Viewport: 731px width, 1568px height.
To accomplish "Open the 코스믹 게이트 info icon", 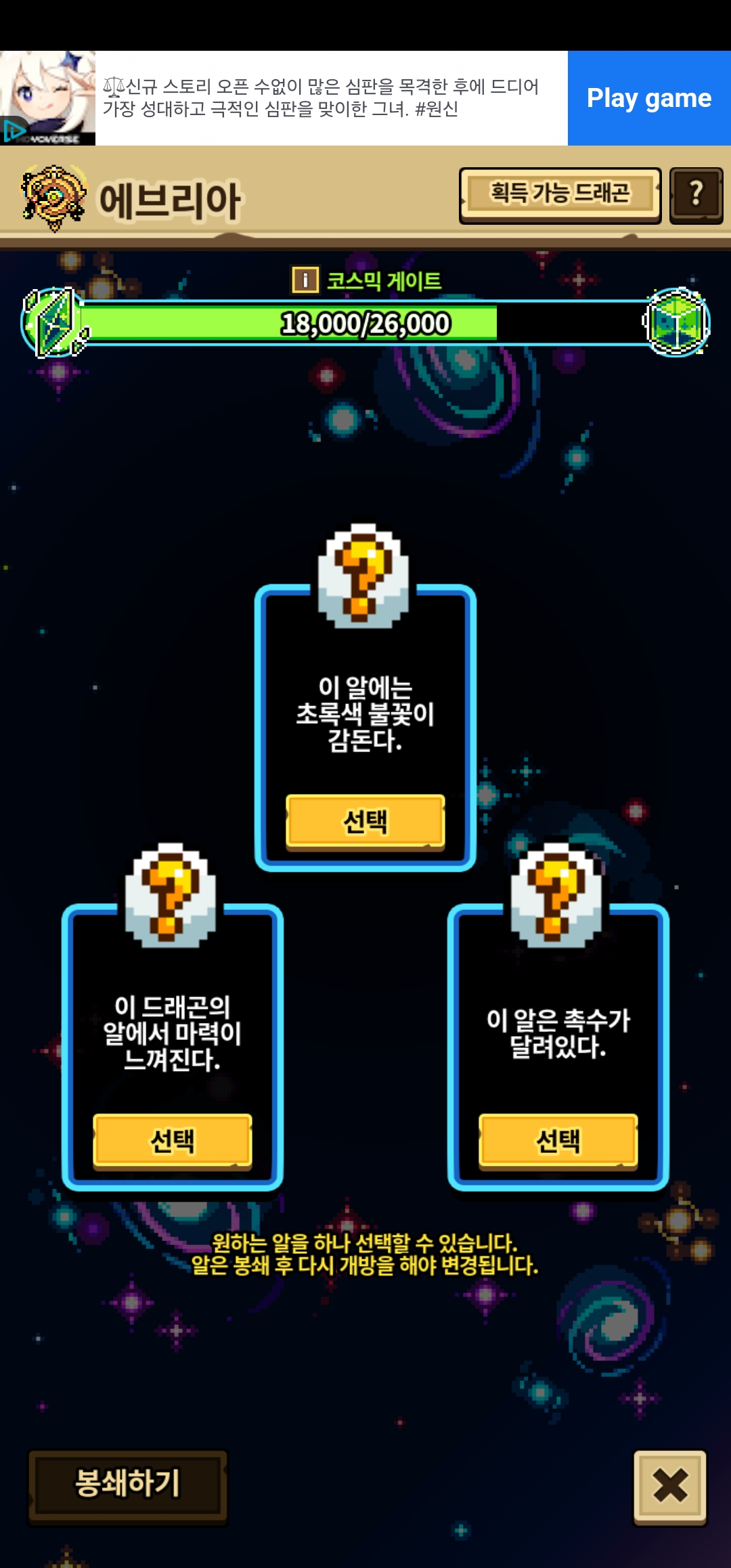I will 305,279.
